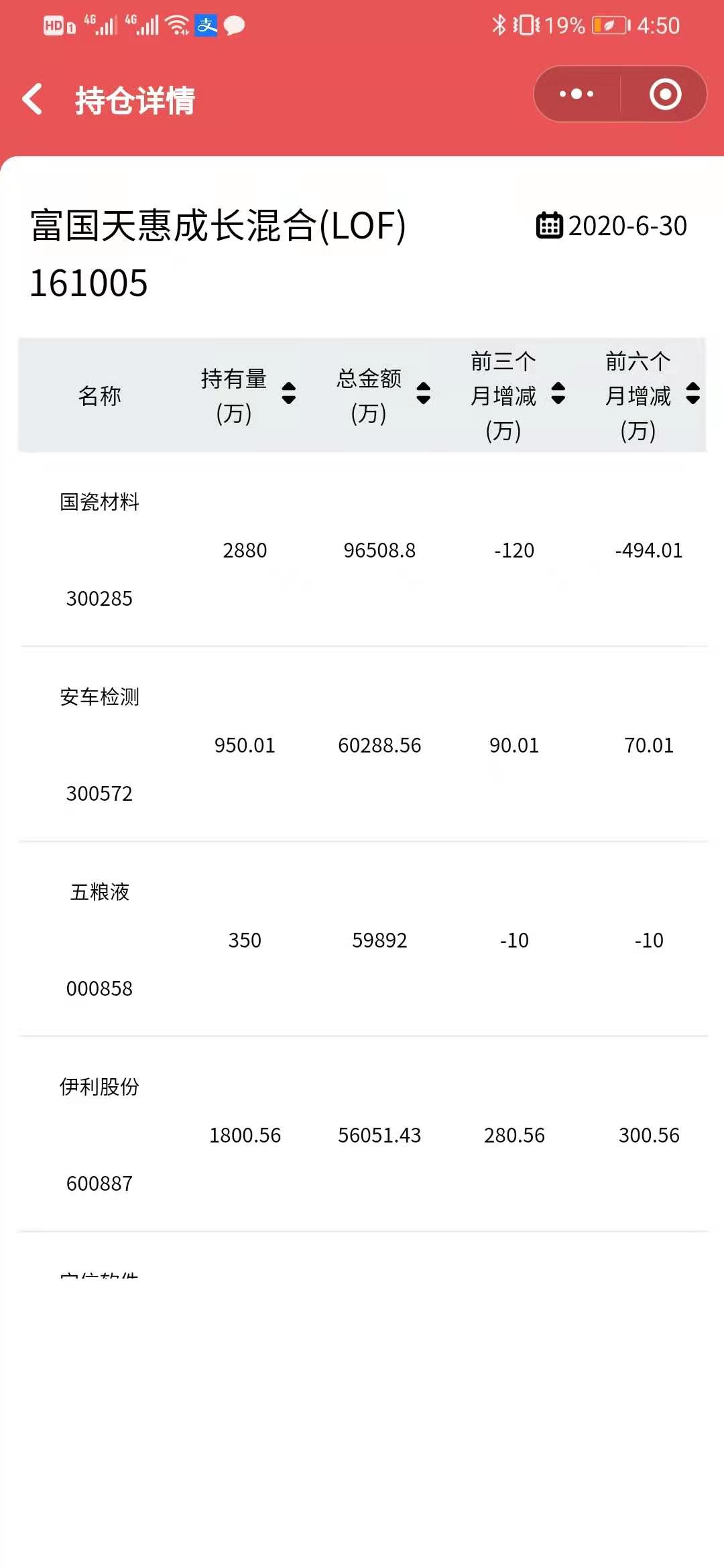Viewport: 724px width, 1568px height.
Task: Sort by 前六个月增减(万) column
Action: [692, 393]
